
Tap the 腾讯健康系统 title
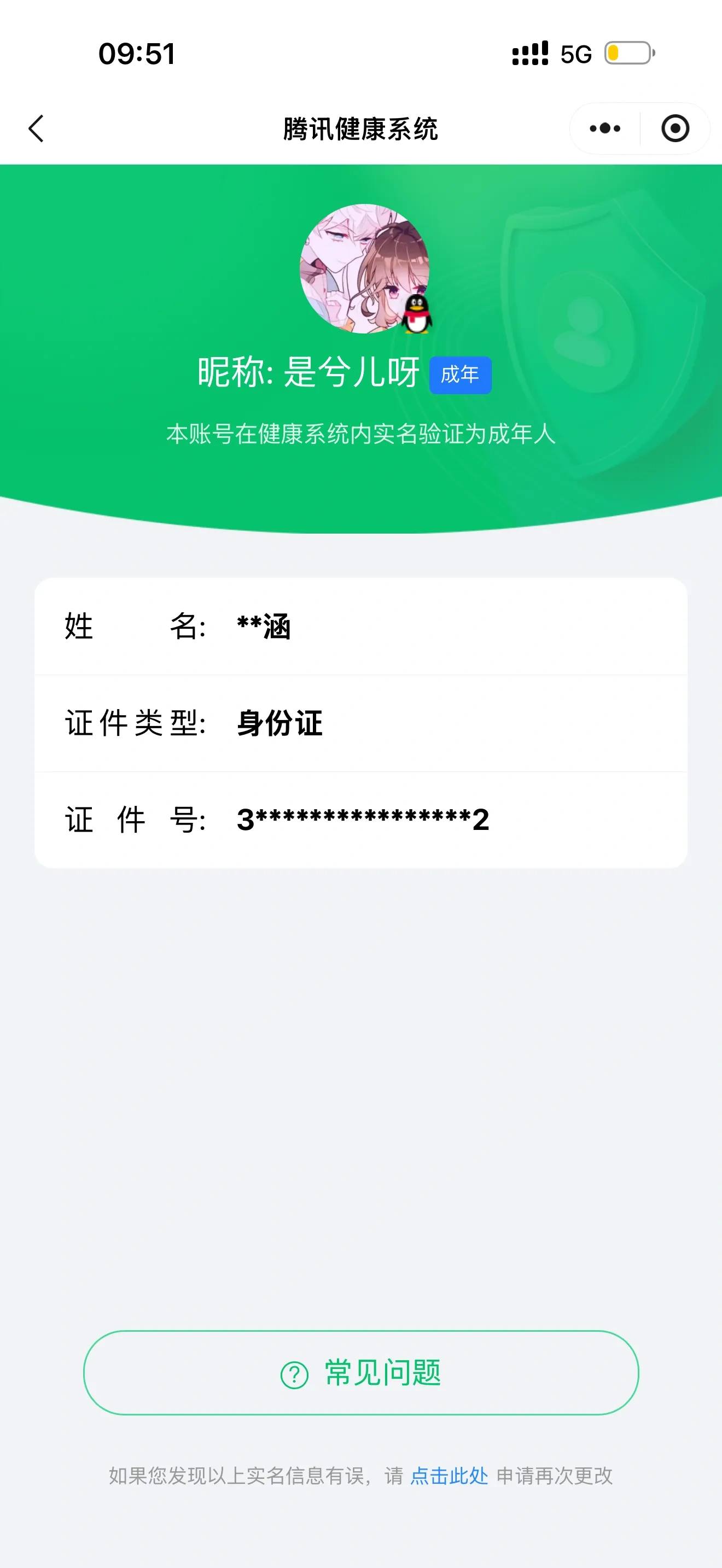coord(361,128)
